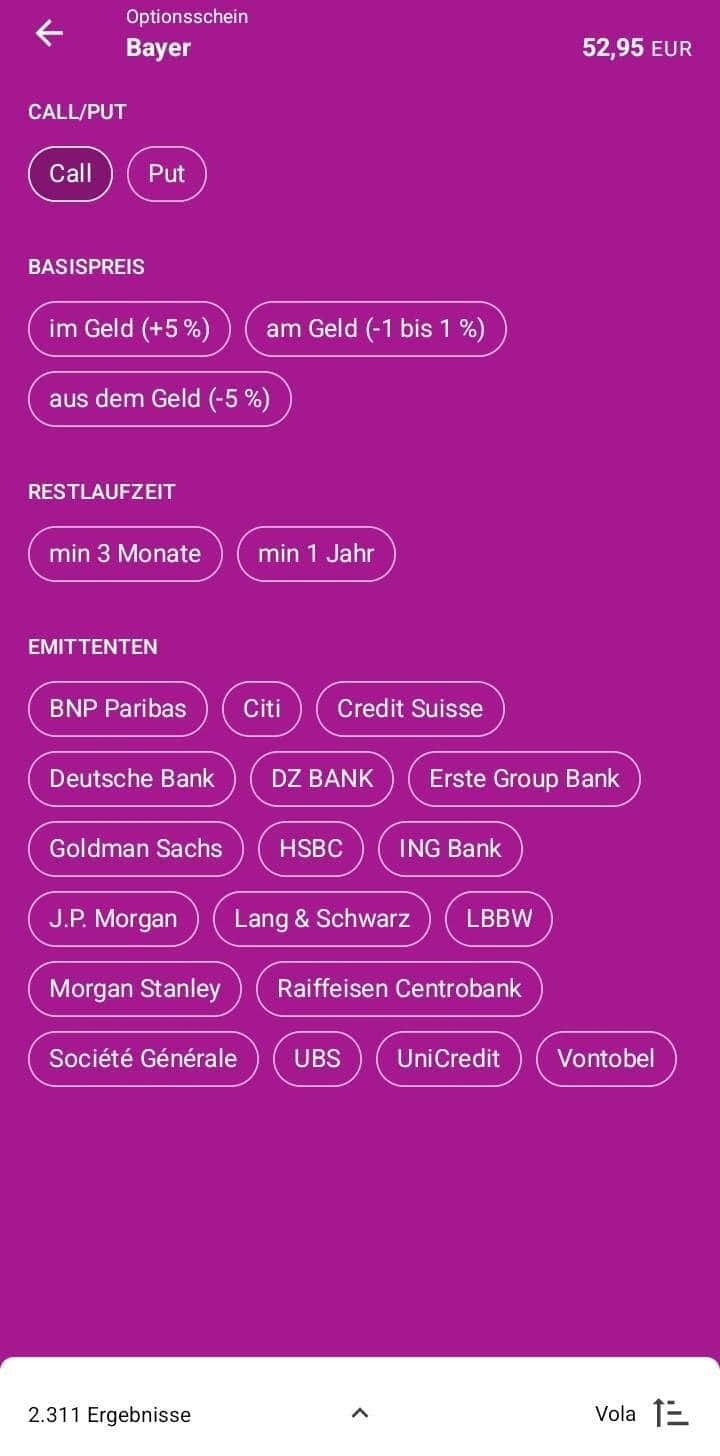The height and width of the screenshot is (1456, 720).
Task: Go back using the arrow icon
Action: tap(49, 33)
